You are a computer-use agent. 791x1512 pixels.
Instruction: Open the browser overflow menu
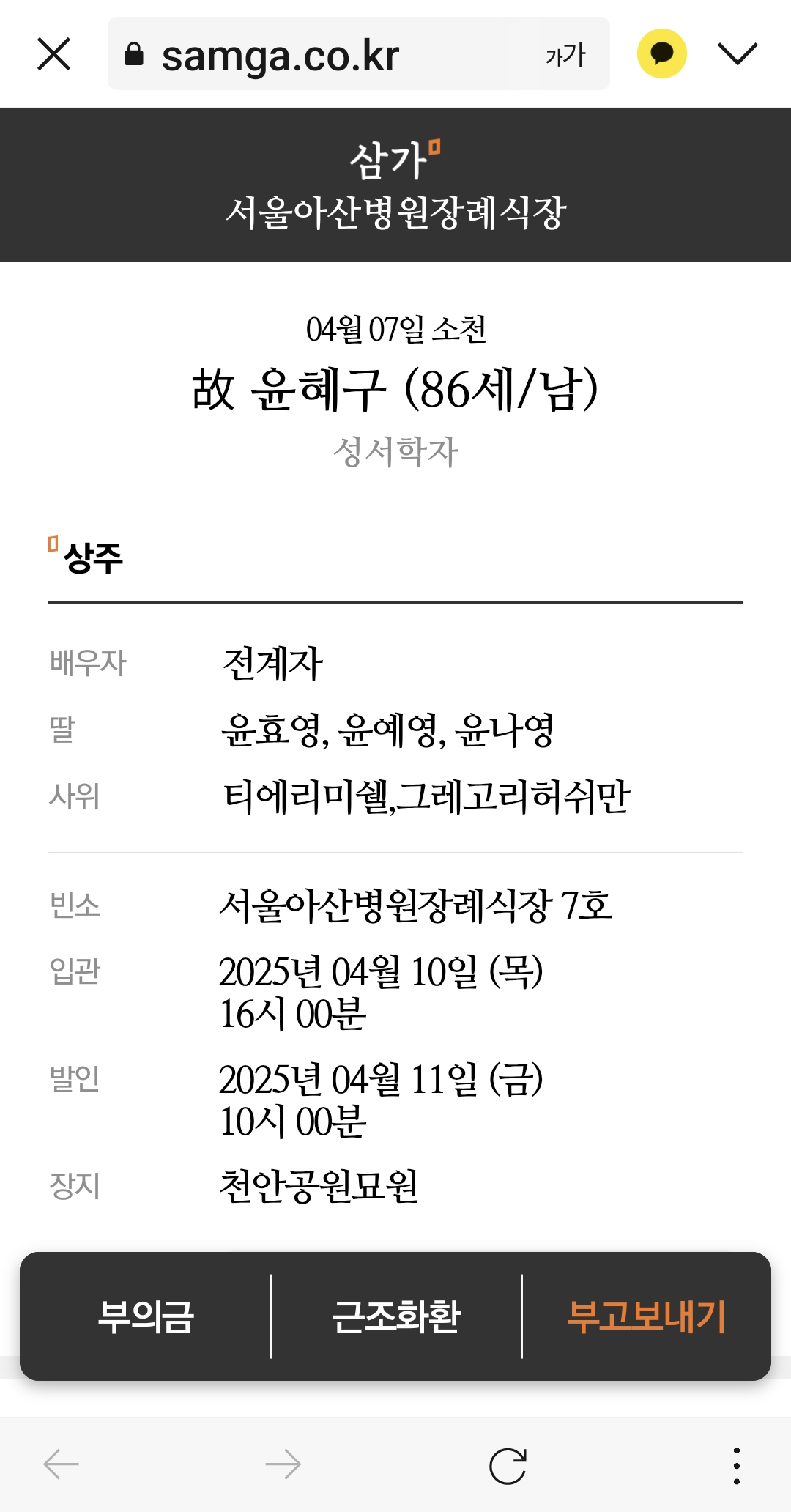coord(736,1466)
